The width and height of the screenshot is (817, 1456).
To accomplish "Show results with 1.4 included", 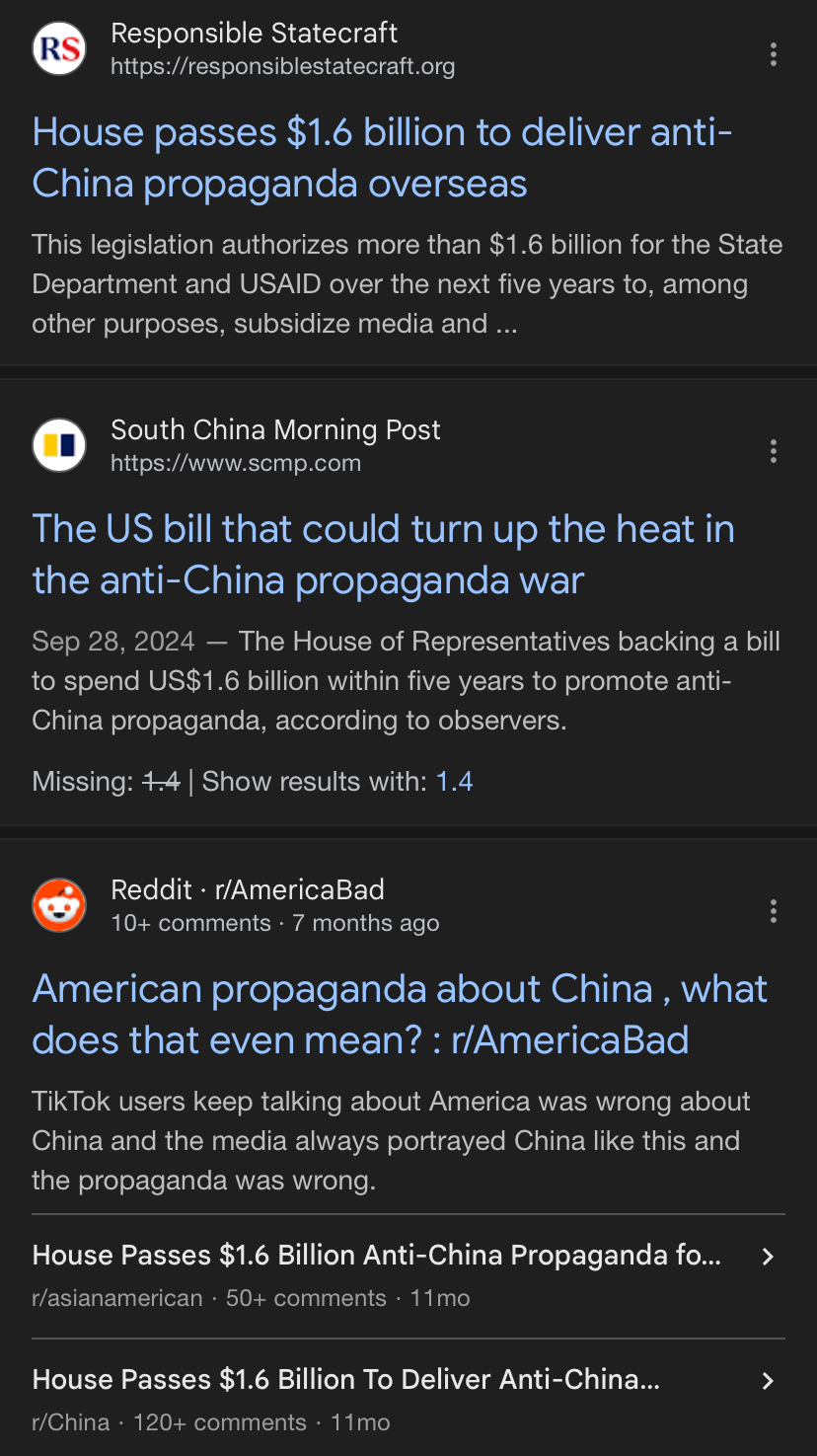I will pos(454,782).
